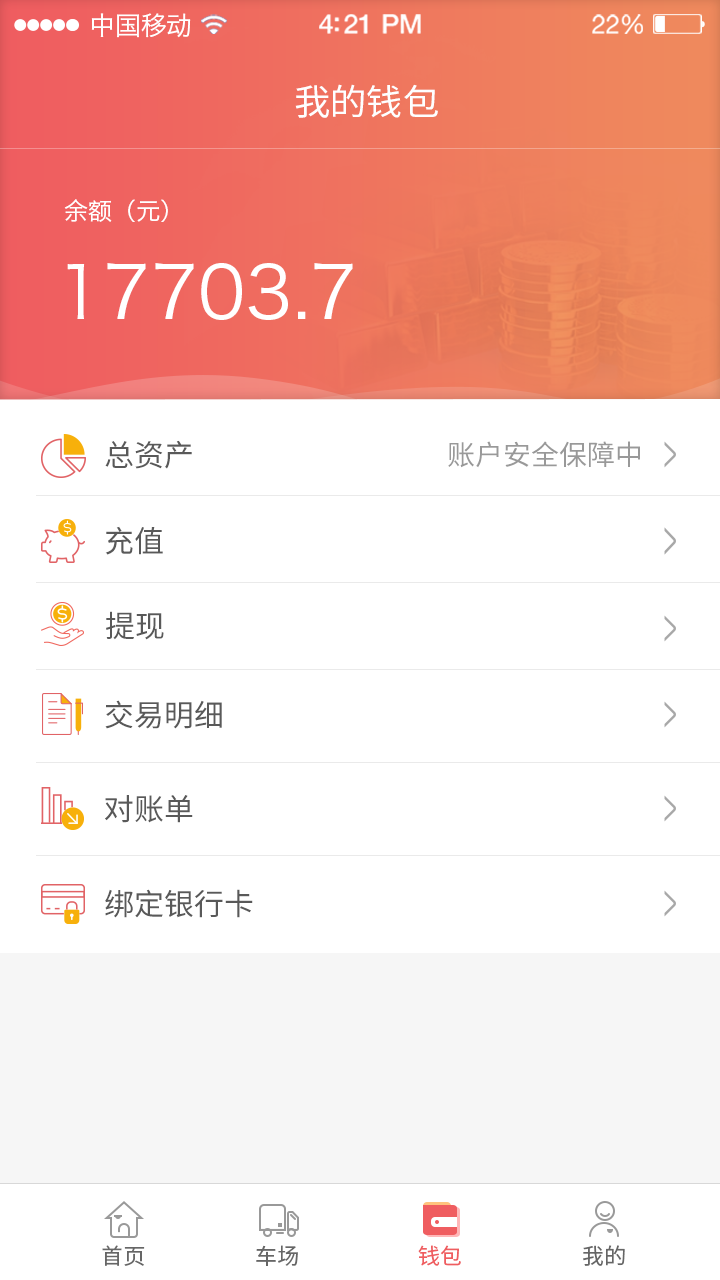Select 提现 to withdraw funds

pos(360,627)
